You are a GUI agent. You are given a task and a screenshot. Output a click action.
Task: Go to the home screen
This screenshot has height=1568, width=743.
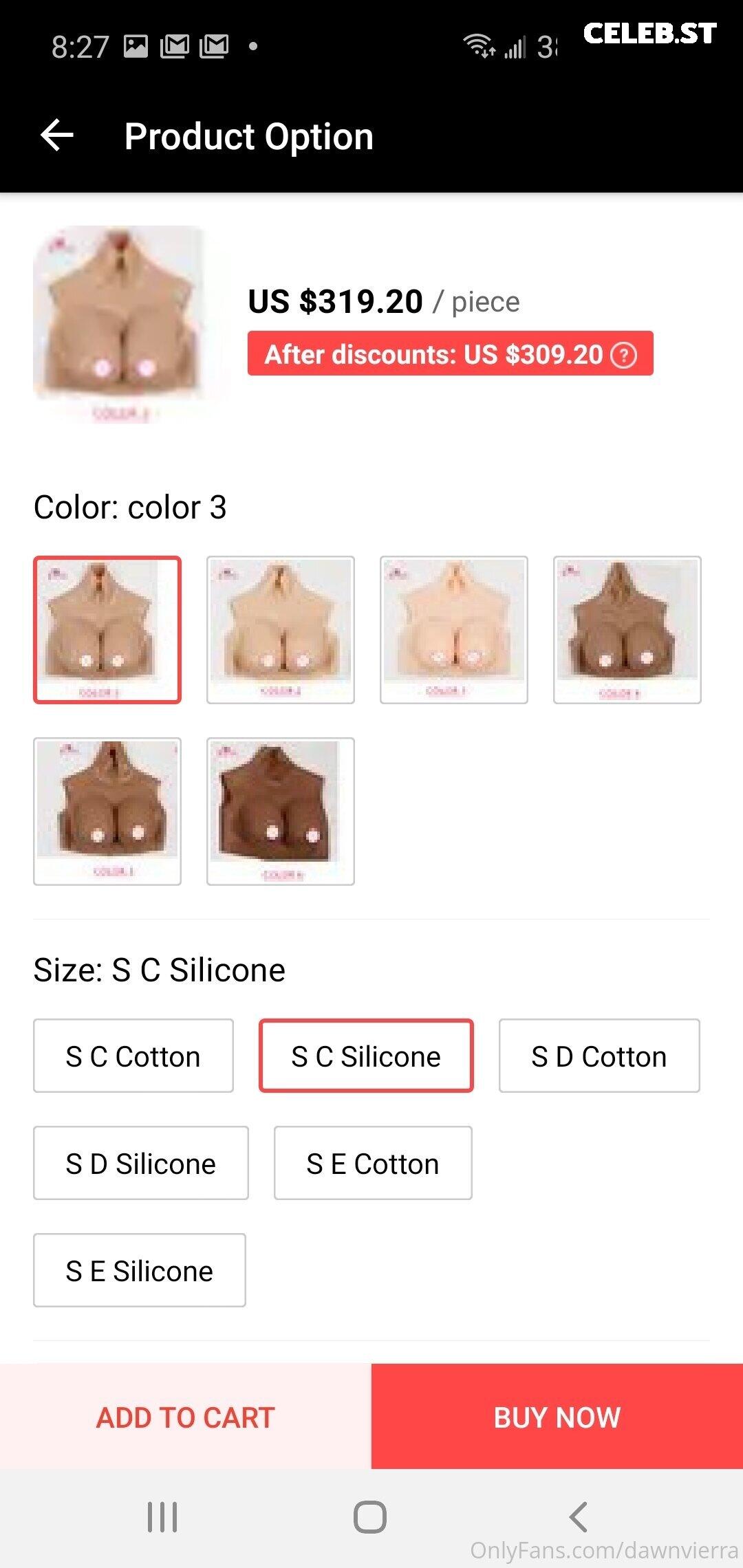[370, 1516]
